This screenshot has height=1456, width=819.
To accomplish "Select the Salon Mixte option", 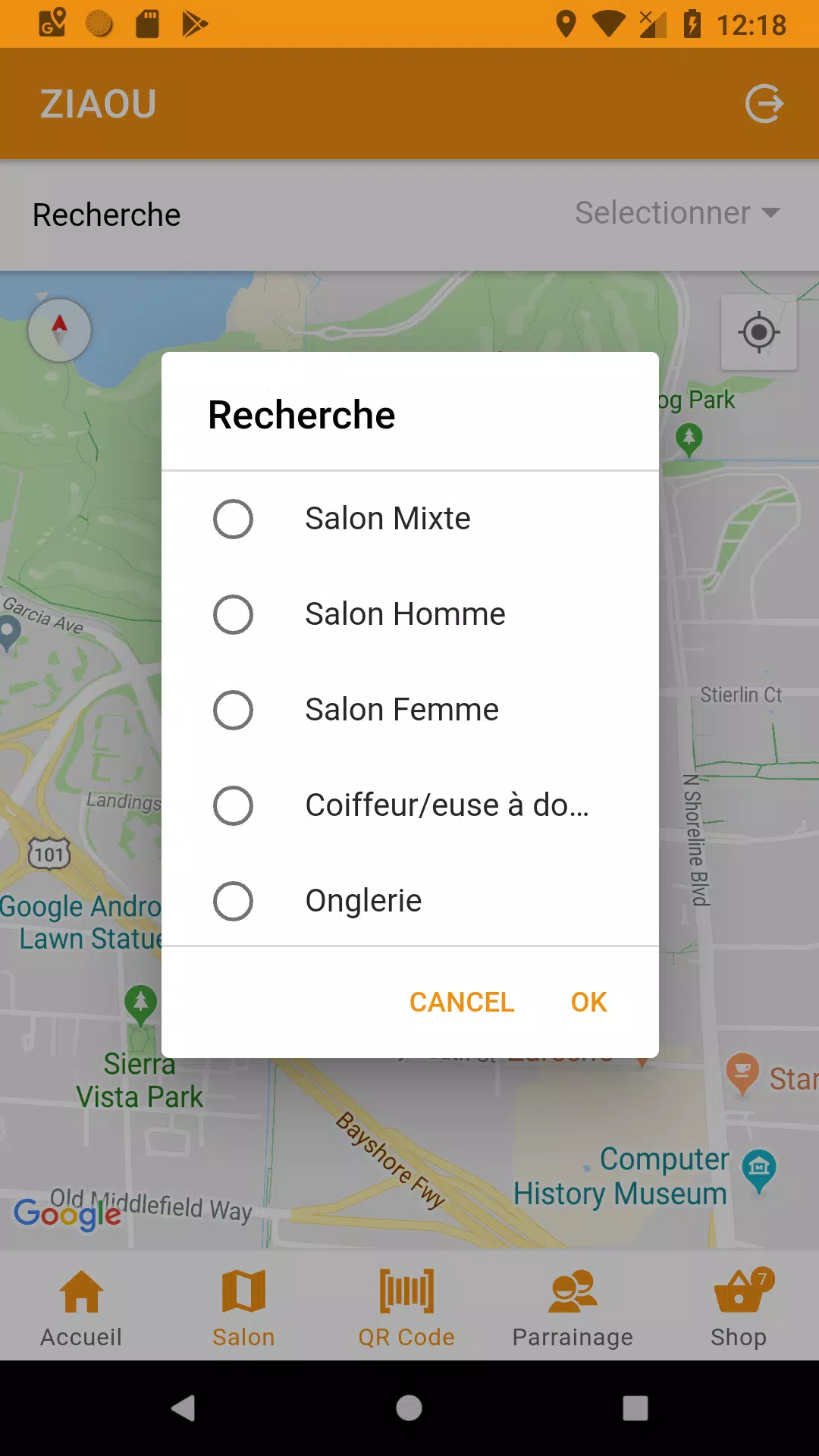I will click(233, 519).
